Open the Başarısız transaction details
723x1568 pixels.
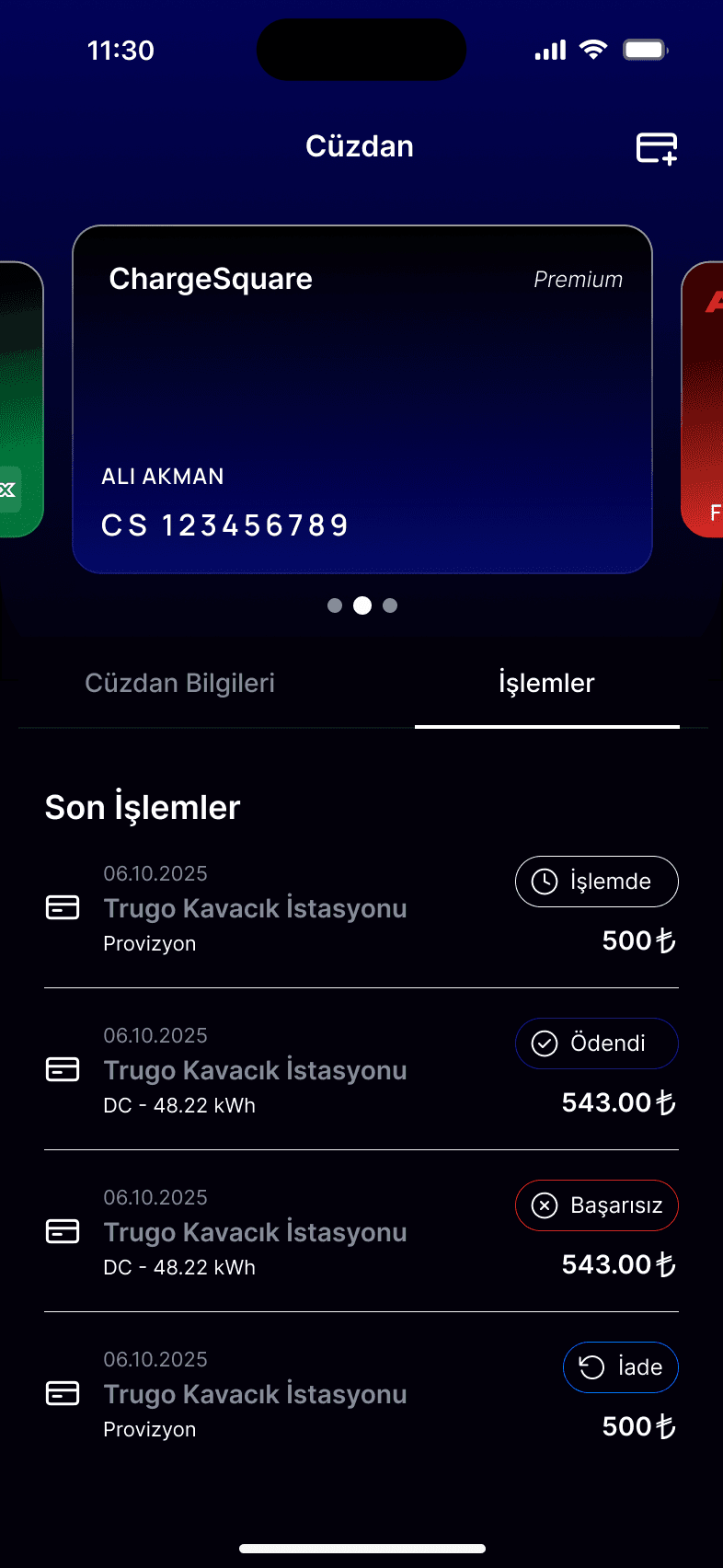click(256, 1231)
